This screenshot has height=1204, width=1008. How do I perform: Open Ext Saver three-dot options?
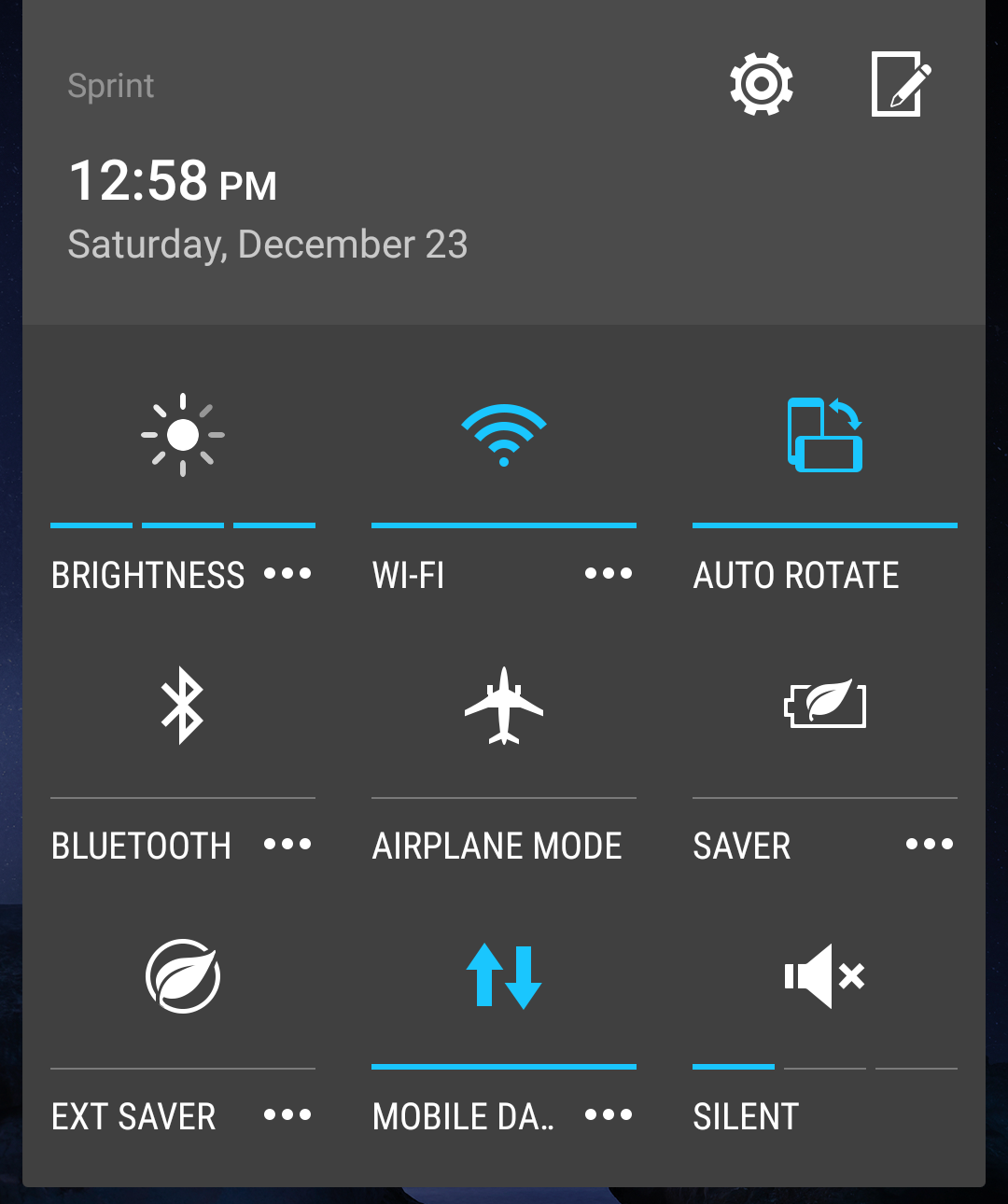287,1114
